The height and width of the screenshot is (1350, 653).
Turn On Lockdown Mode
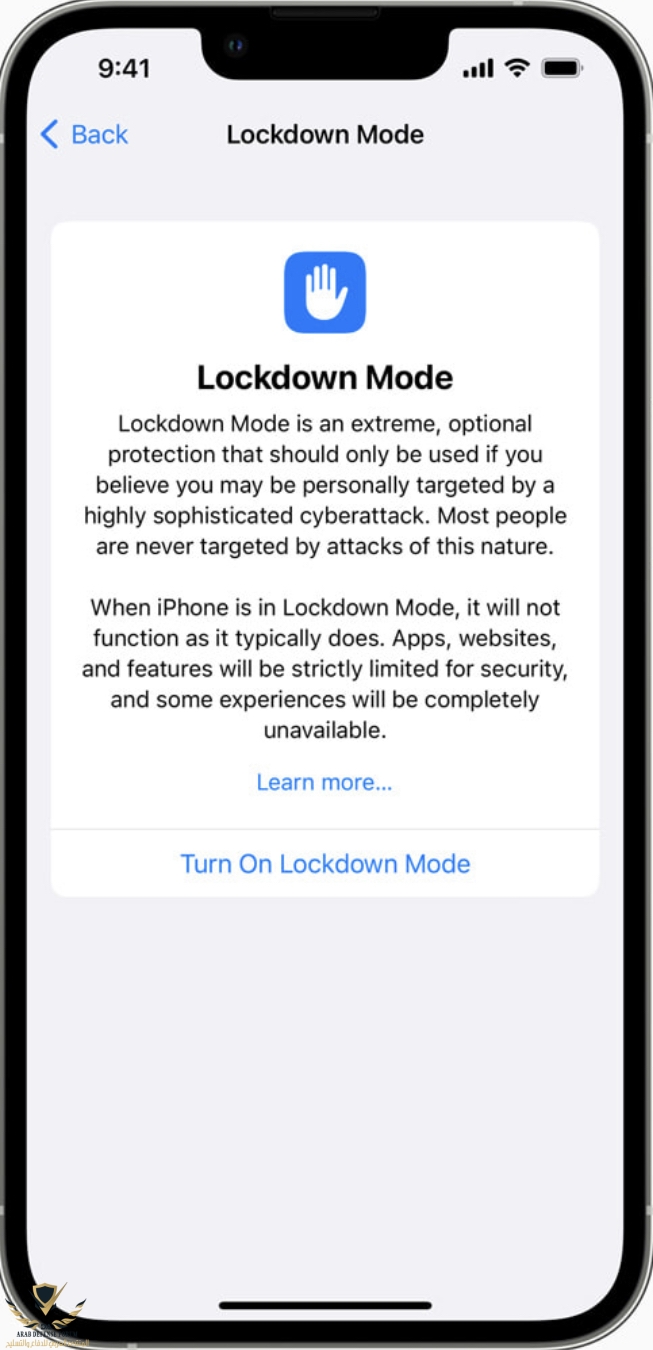325,863
